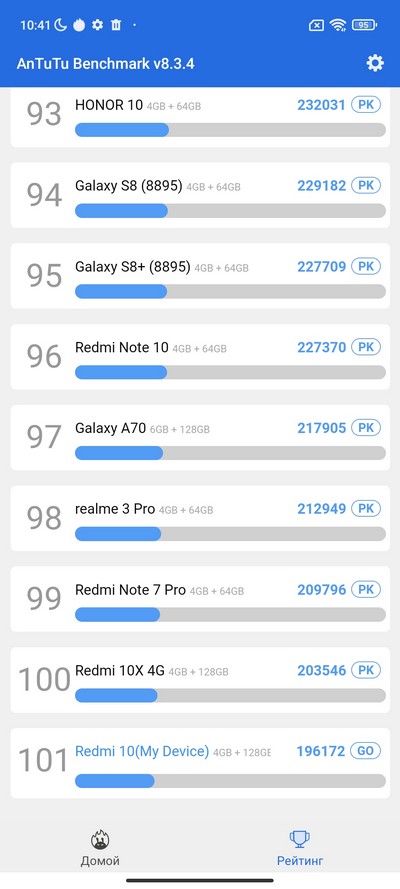
Task: Tap PK next to Galaxy S8+ (8895)
Action: [x=366, y=266]
